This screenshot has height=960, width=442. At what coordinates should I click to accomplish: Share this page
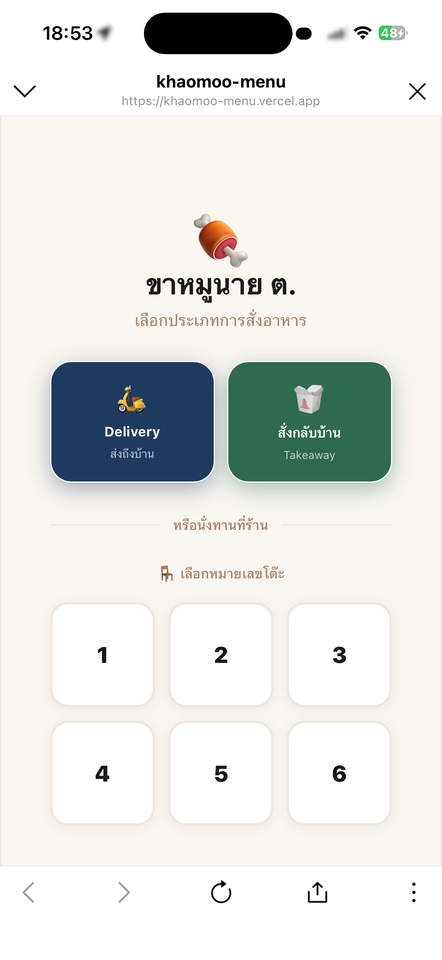317,892
